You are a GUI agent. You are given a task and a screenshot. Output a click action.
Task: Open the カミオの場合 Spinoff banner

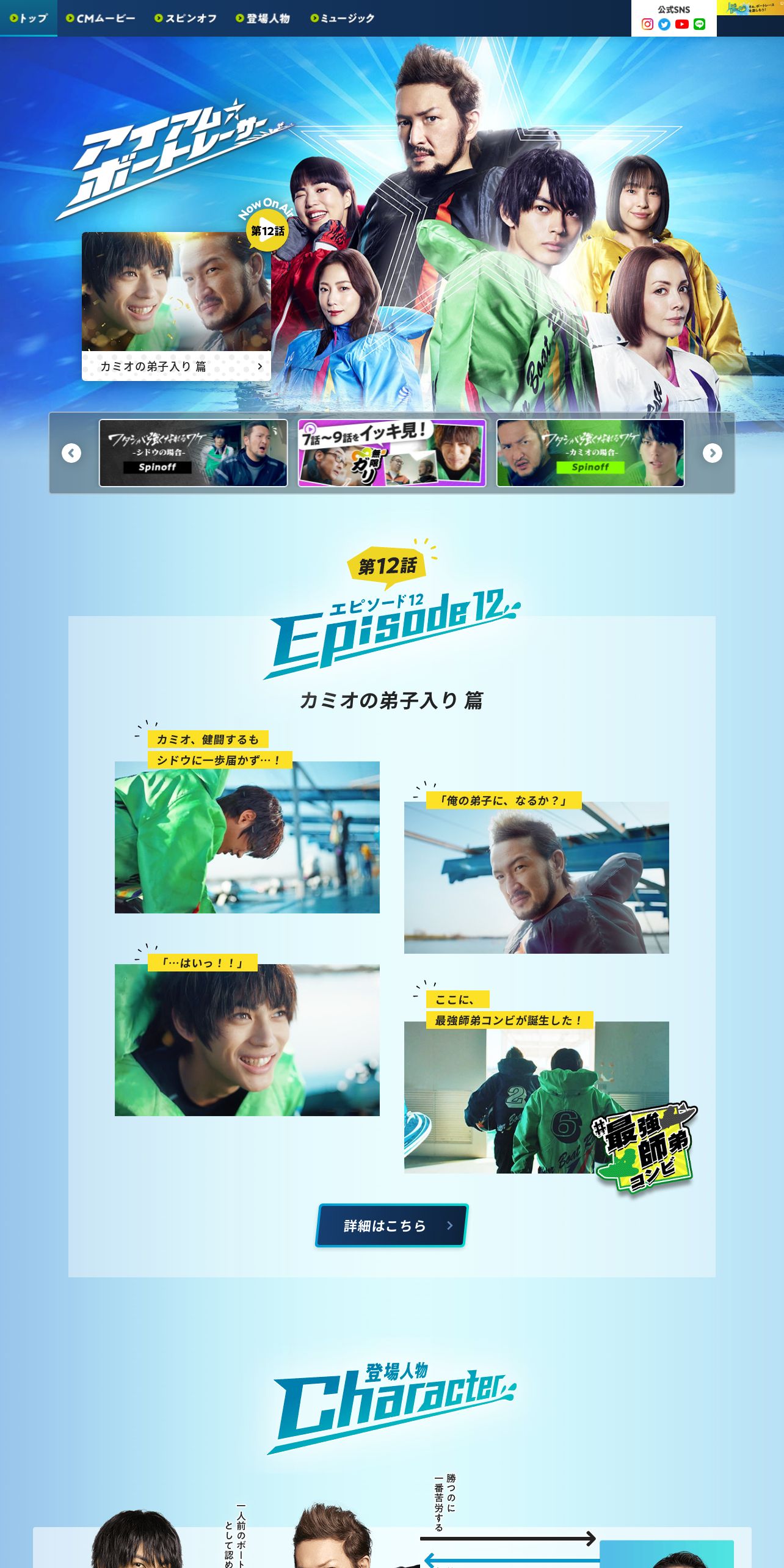click(x=590, y=453)
